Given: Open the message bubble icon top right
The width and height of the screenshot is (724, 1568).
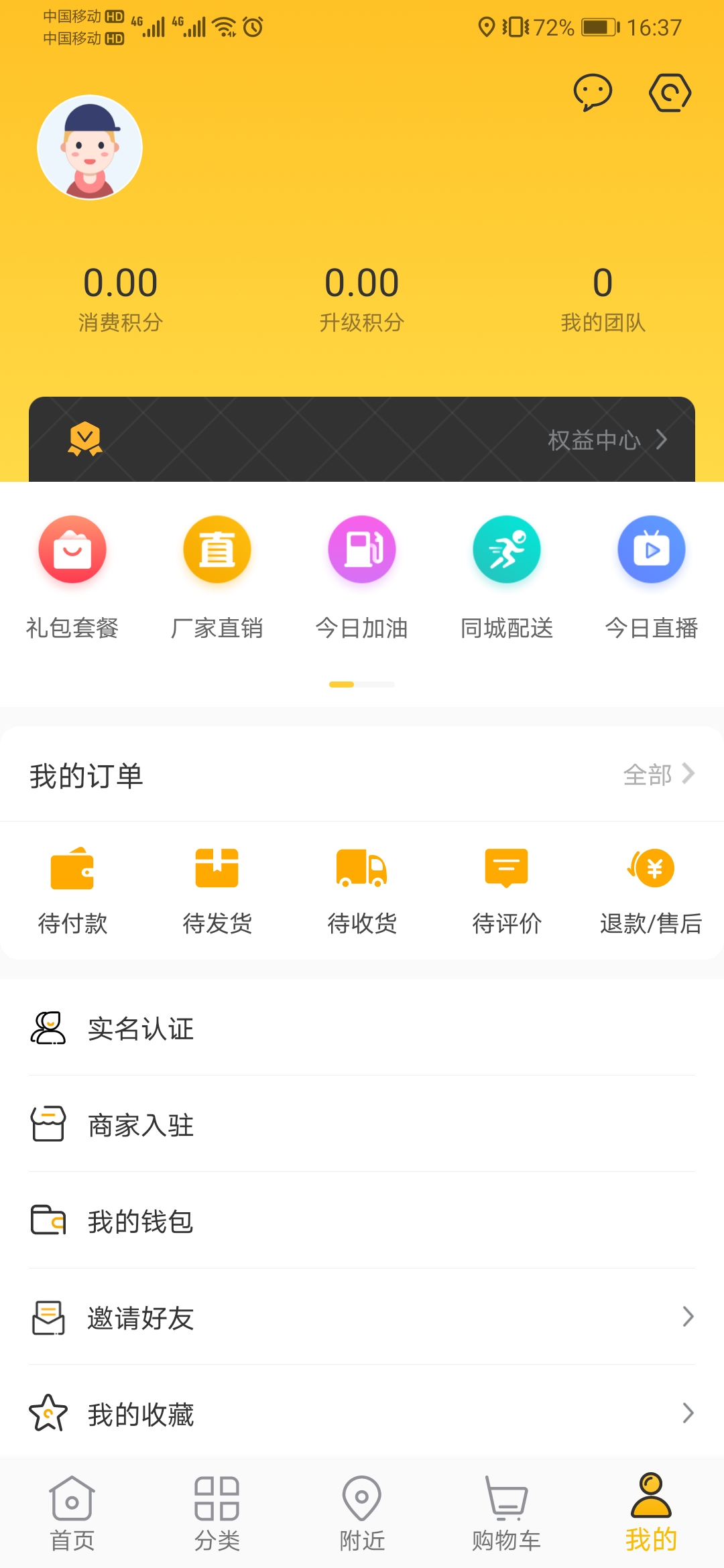Looking at the screenshot, I should pyautogui.click(x=593, y=93).
